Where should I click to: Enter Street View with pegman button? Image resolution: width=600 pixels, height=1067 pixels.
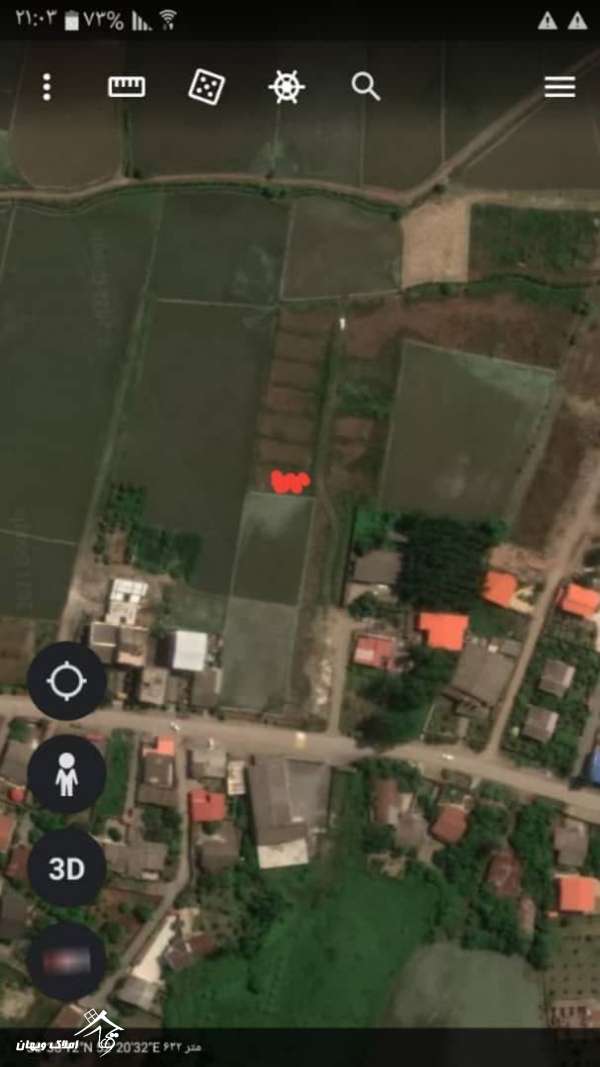(67, 774)
